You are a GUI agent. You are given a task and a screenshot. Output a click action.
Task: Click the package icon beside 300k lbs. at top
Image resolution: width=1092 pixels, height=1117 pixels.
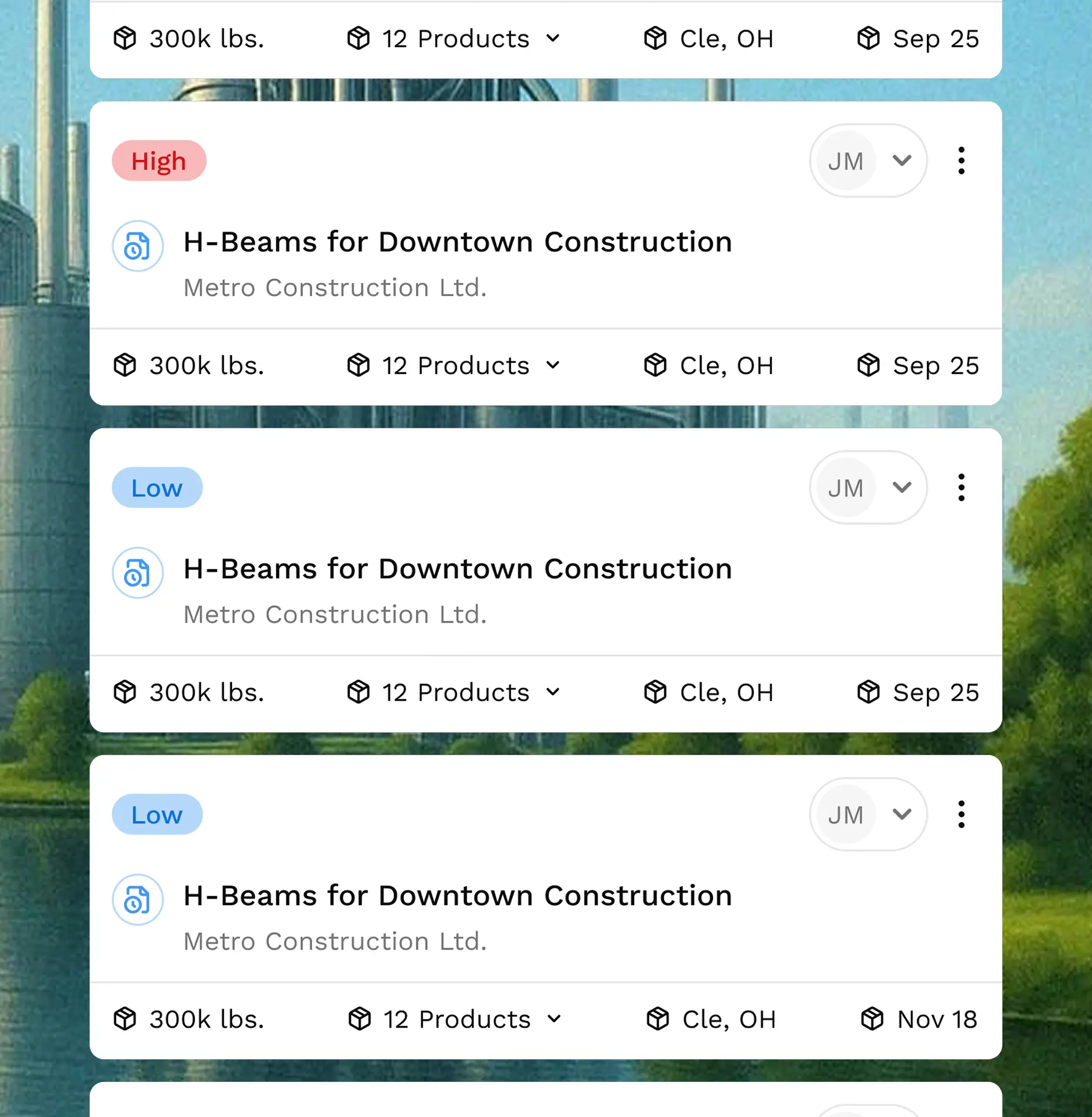[x=125, y=38]
